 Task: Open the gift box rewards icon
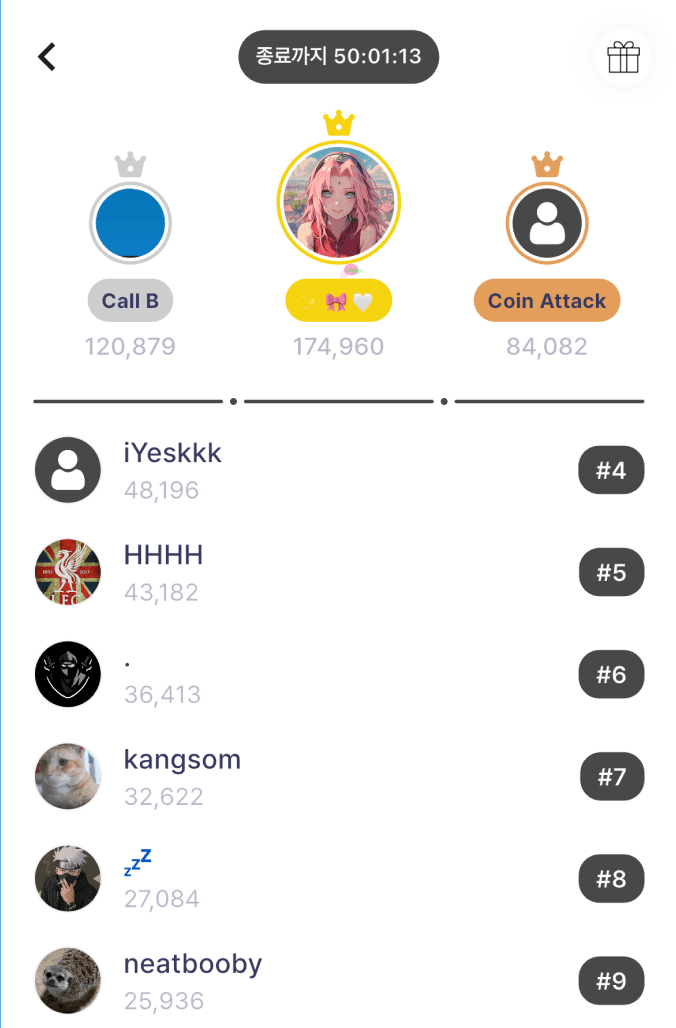pos(623,57)
